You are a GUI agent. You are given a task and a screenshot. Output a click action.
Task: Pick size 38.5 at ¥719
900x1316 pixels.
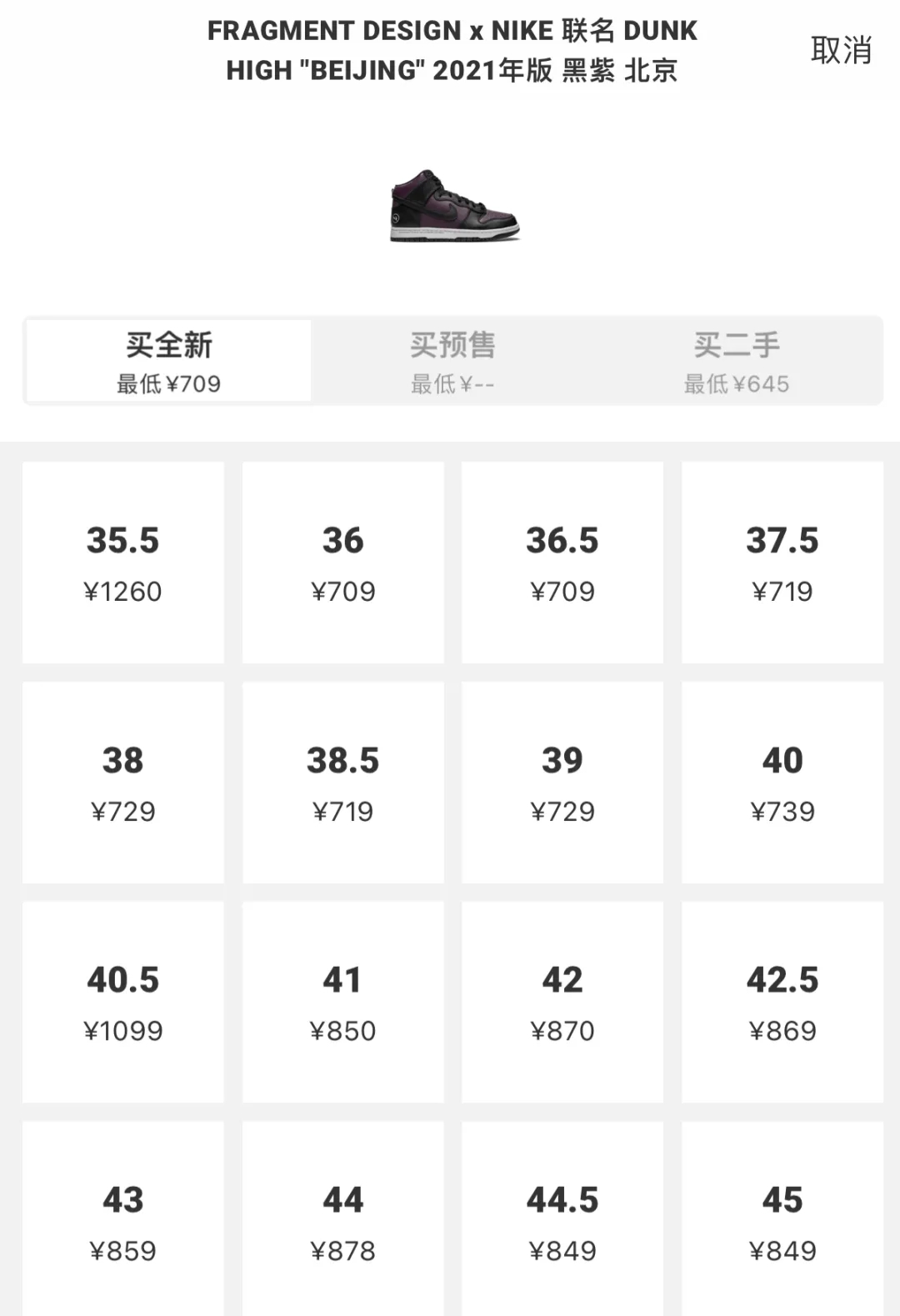pyautogui.click(x=343, y=783)
